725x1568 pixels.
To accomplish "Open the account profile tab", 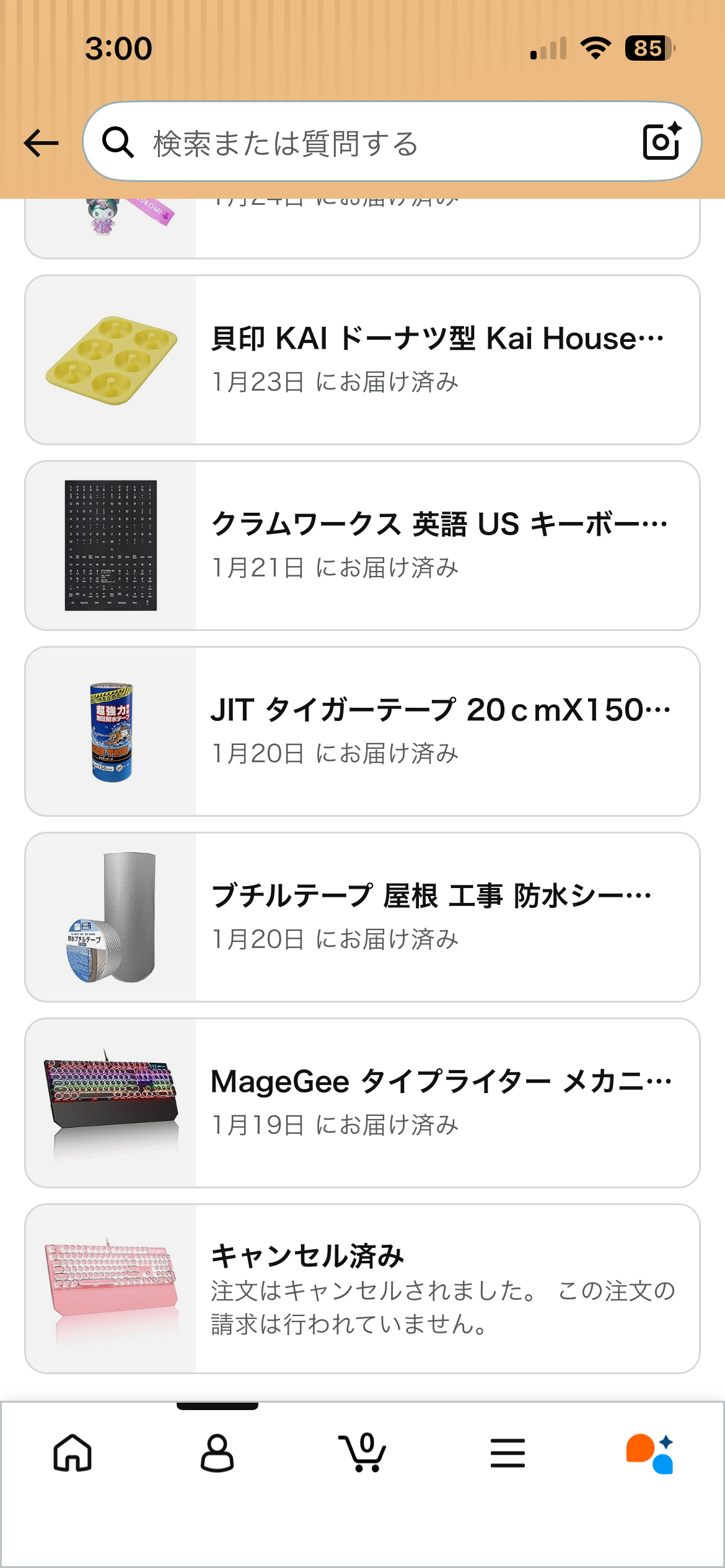I will pyautogui.click(x=217, y=1452).
